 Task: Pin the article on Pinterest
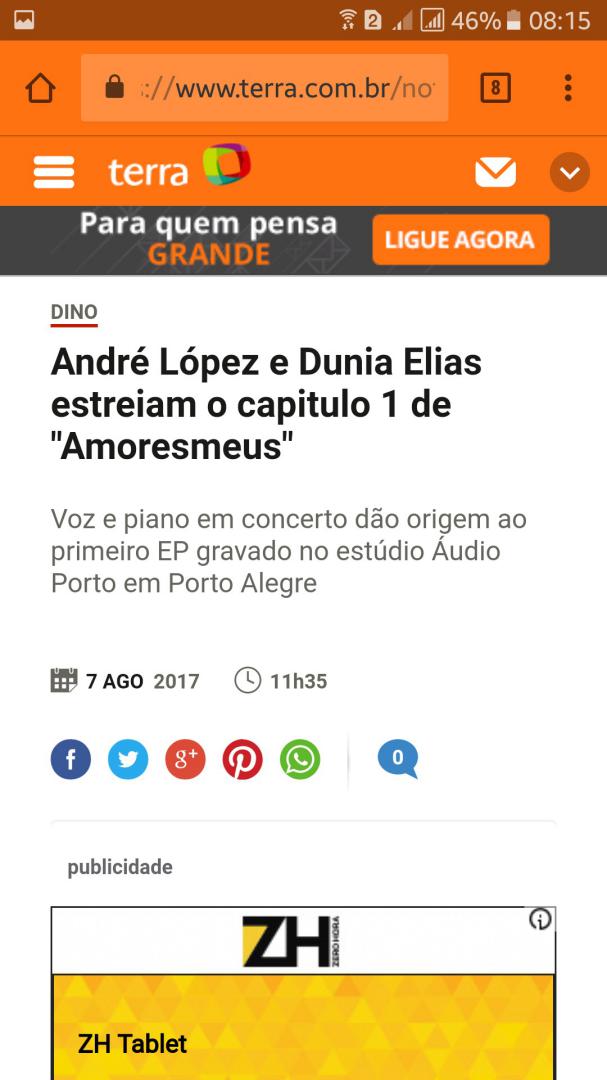click(243, 759)
